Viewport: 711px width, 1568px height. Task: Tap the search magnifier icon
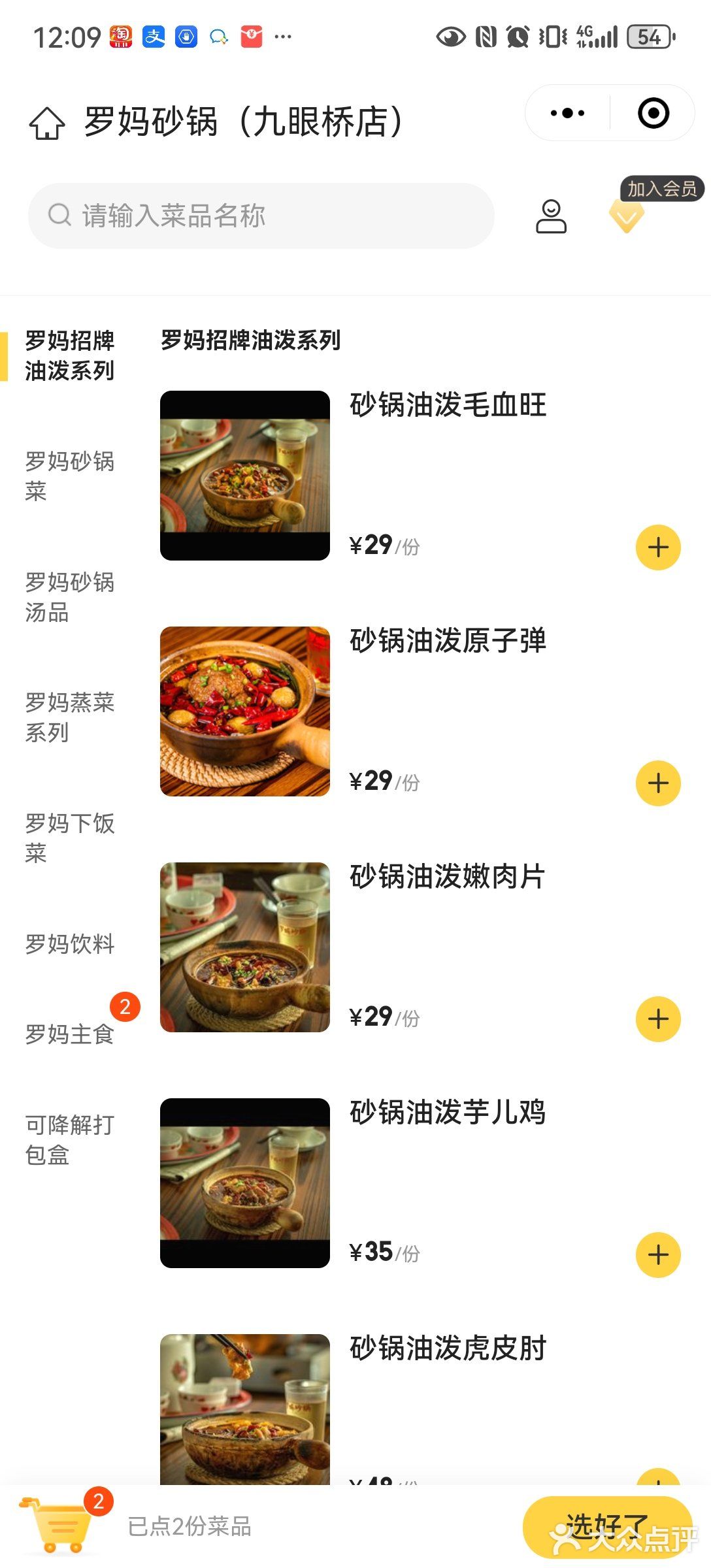59,214
